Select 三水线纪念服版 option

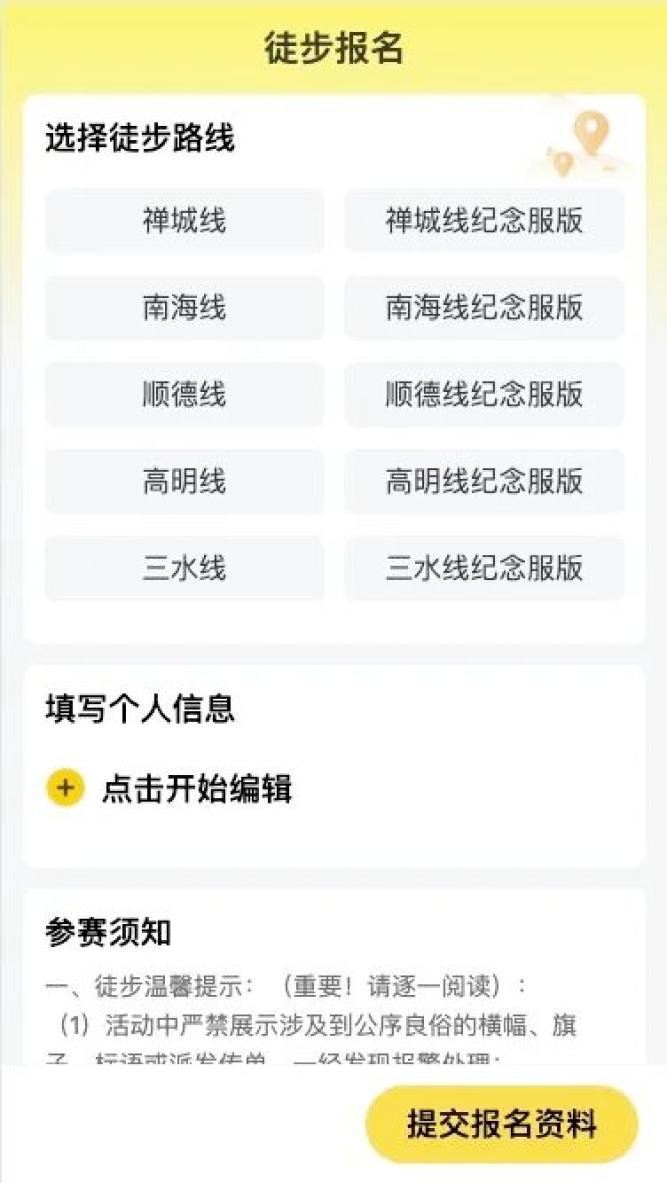pos(484,569)
